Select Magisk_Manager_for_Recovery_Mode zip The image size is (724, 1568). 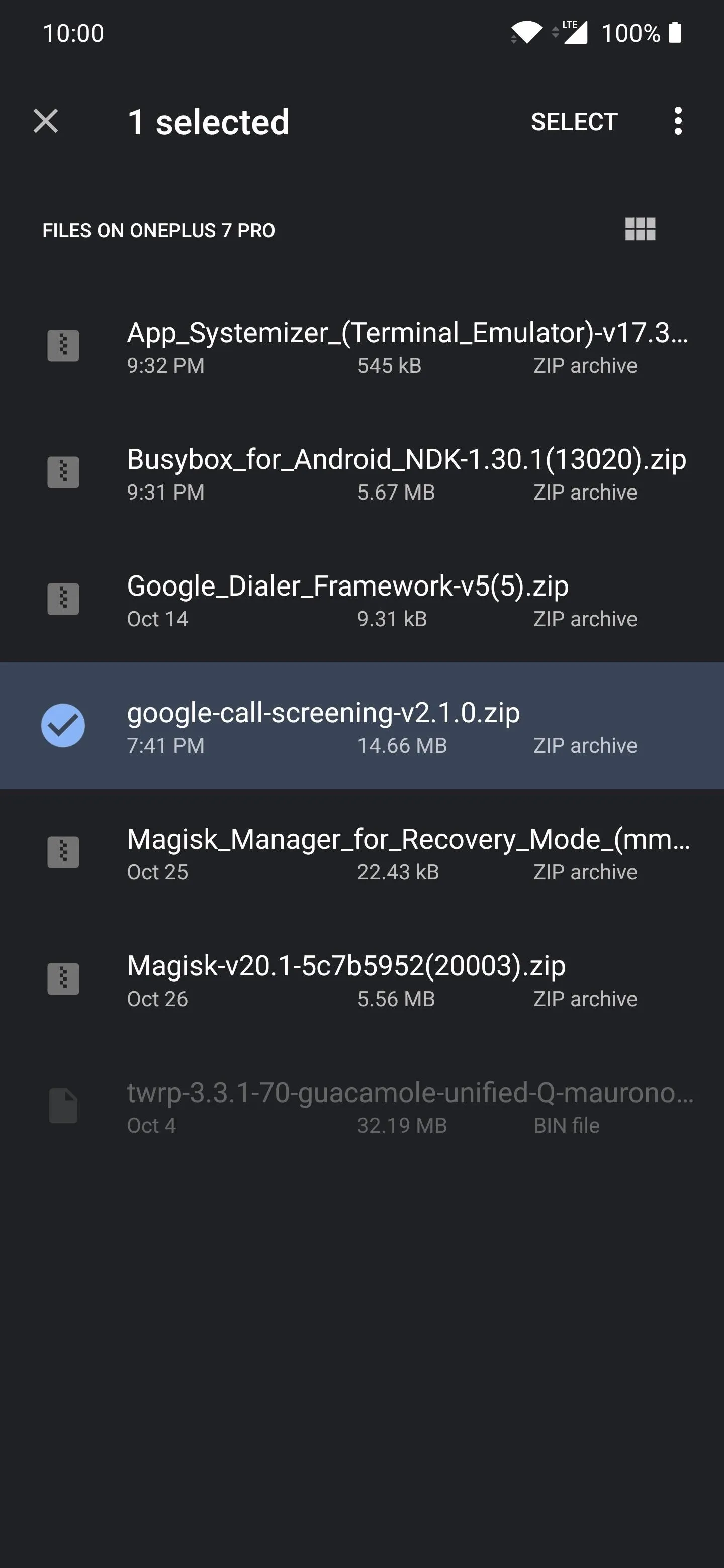pyautogui.click(x=361, y=852)
